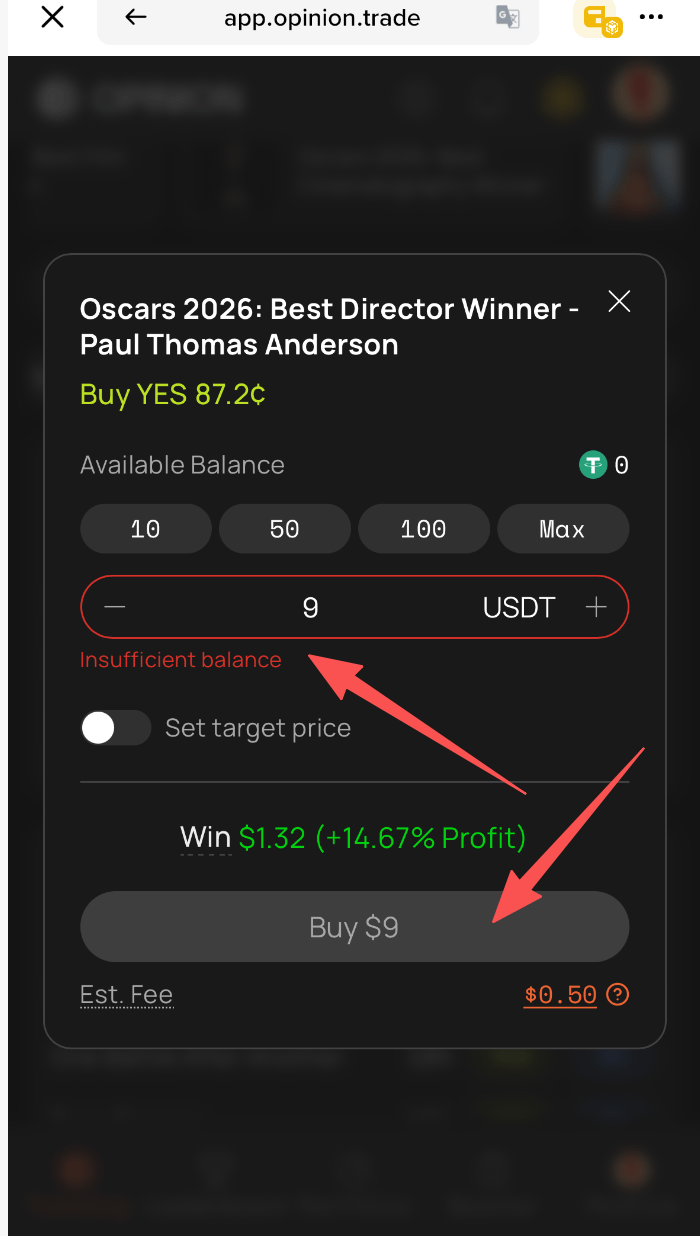The image size is (700, 1236).
Task: Enable Set target price
Action: click(x=115, y=728)
